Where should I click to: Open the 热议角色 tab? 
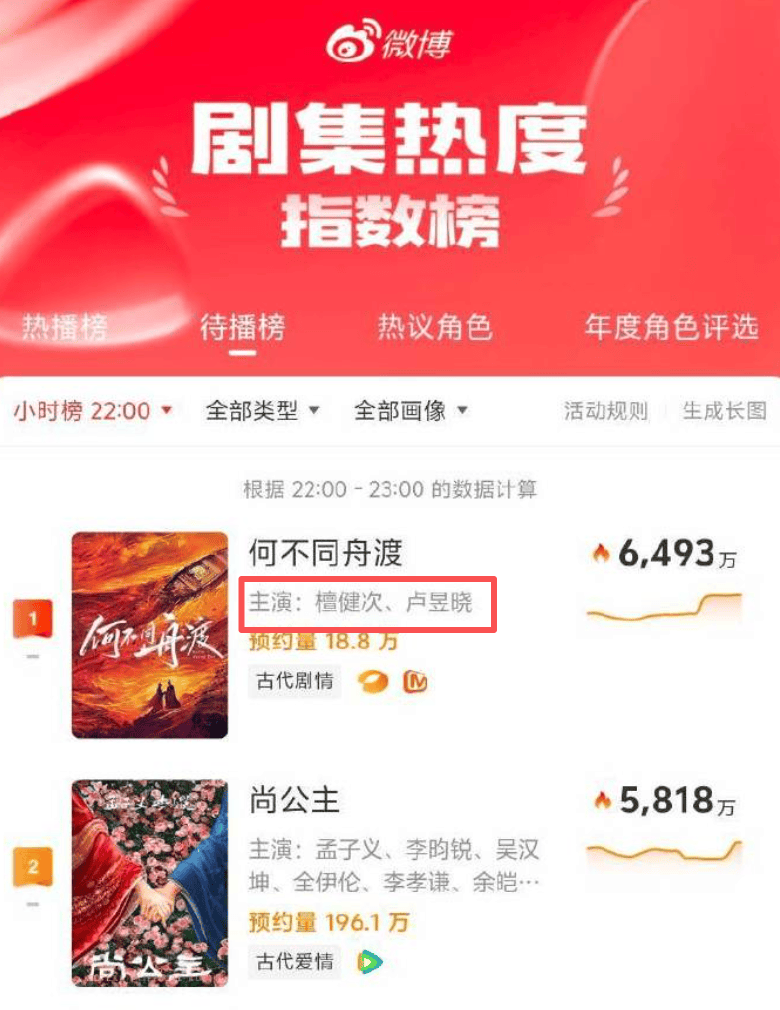[434, 328]
